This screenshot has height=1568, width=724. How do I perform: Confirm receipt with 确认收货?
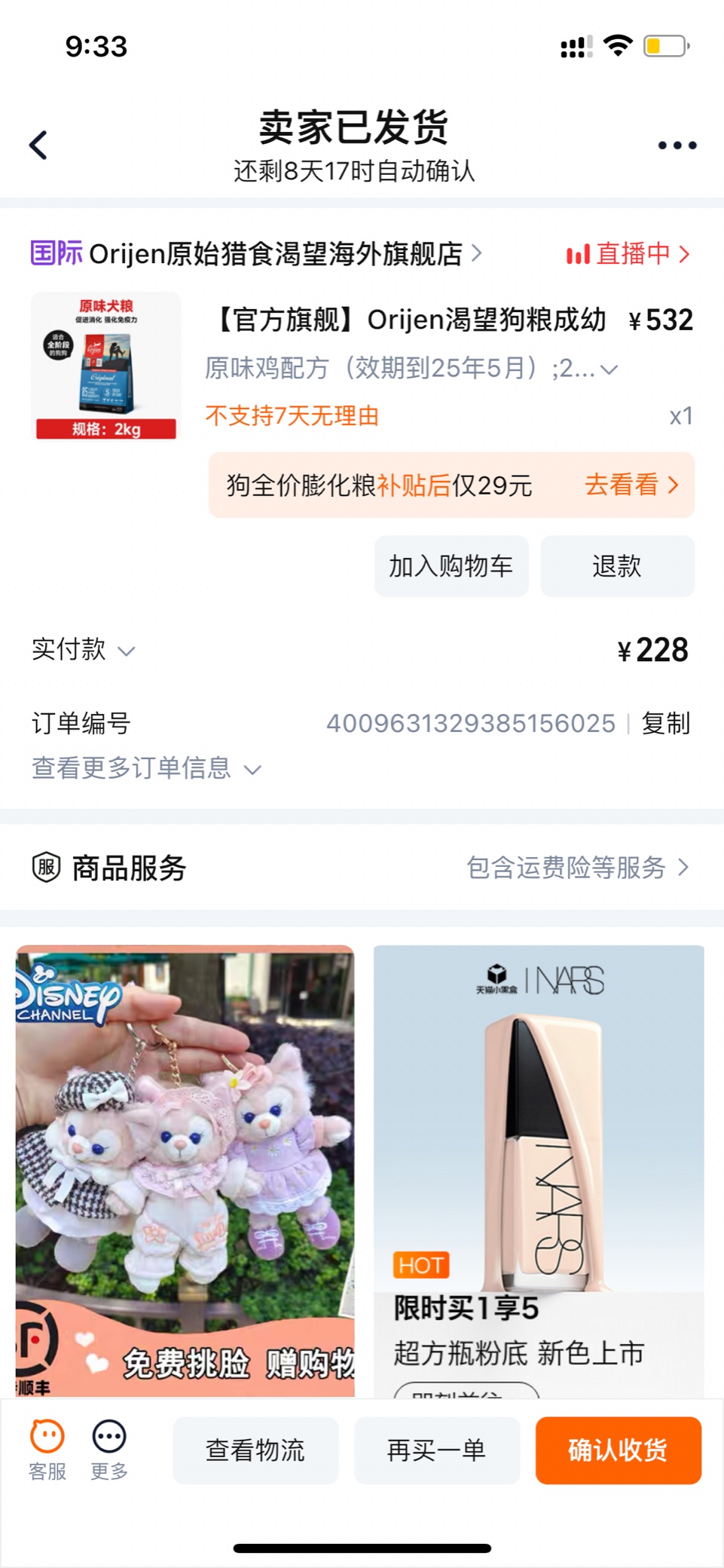coord(618,1450)
